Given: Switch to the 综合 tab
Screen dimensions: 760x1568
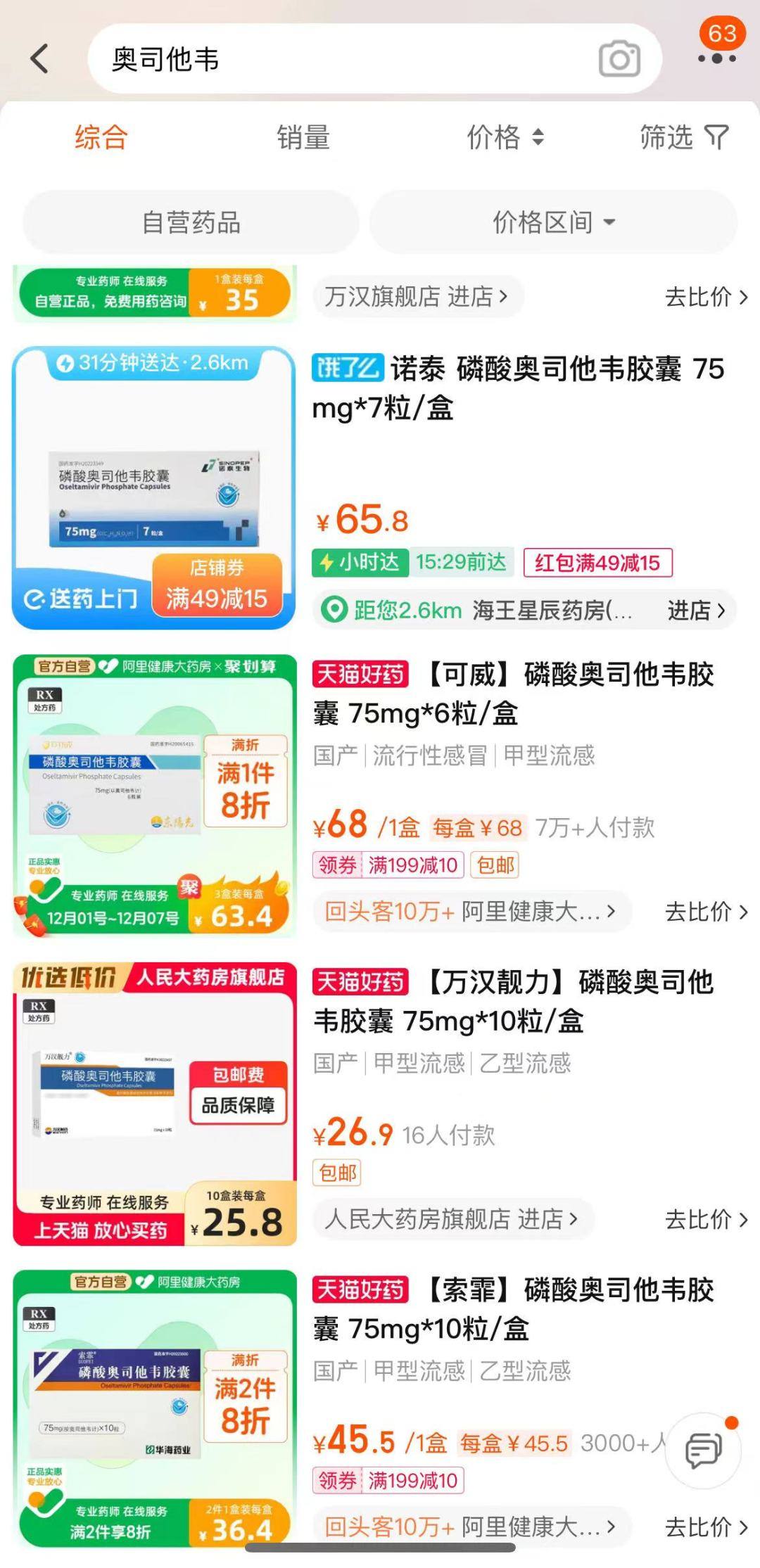Looking at the screenshot, I should tap(101, 137).
